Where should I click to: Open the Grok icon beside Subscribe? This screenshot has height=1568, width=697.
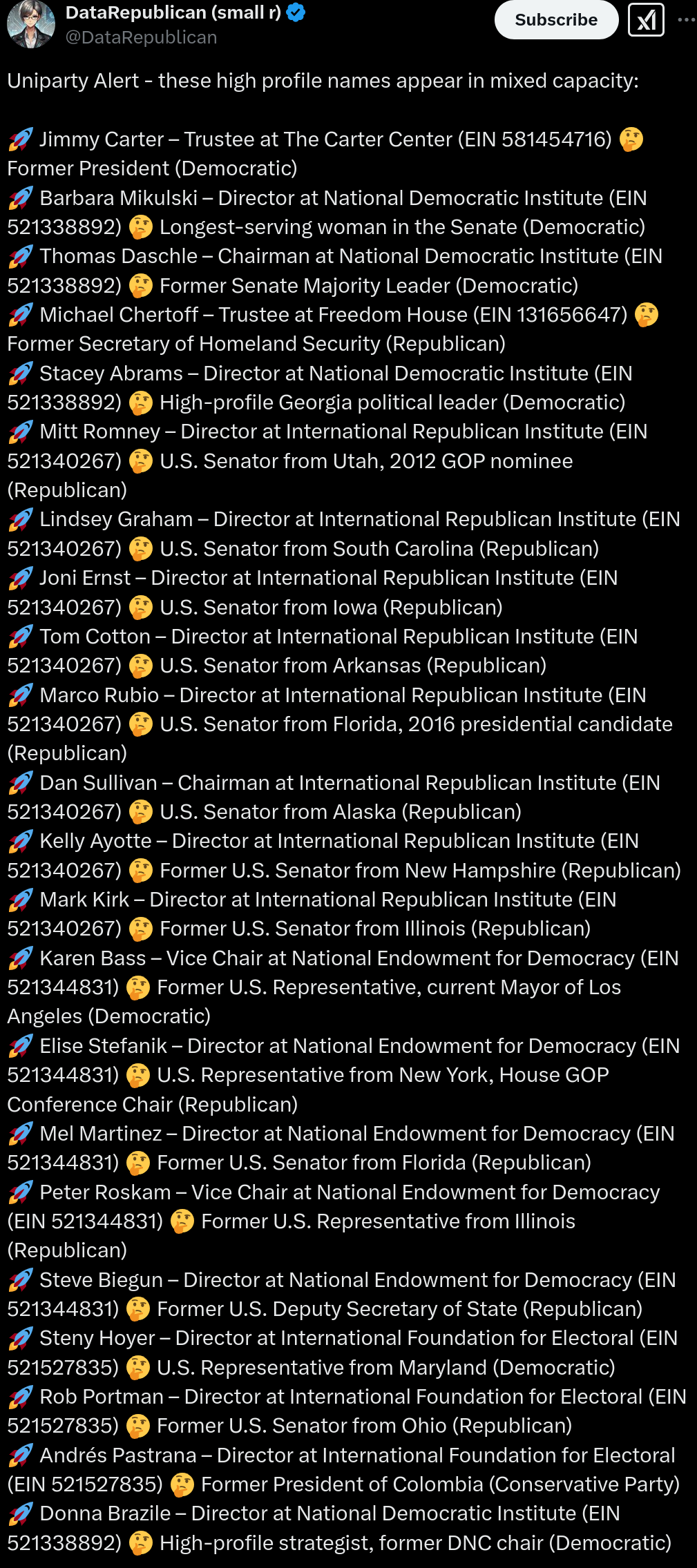tap(646, 20)
